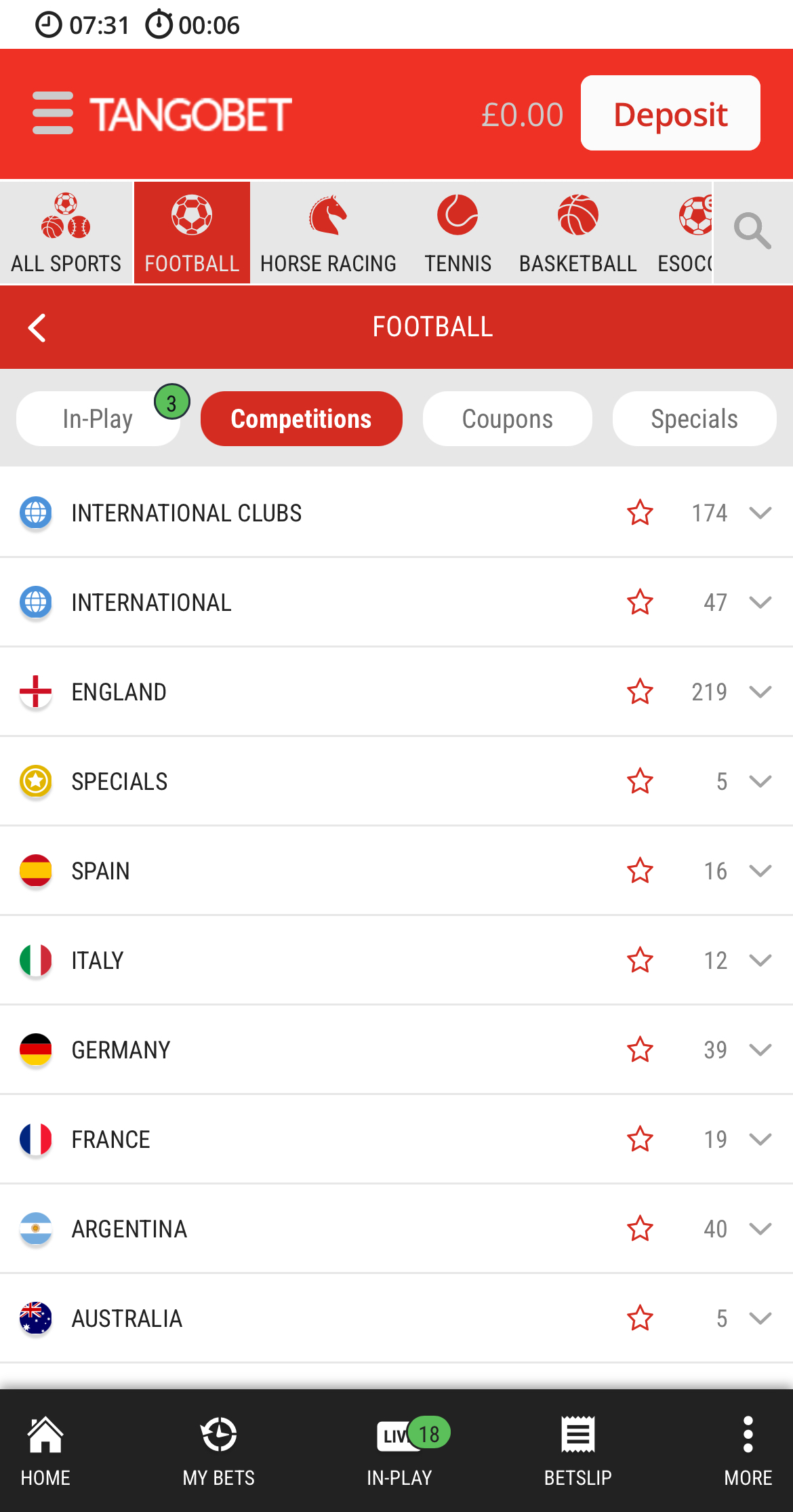Click the Deposit button

(x=670, y=113)
